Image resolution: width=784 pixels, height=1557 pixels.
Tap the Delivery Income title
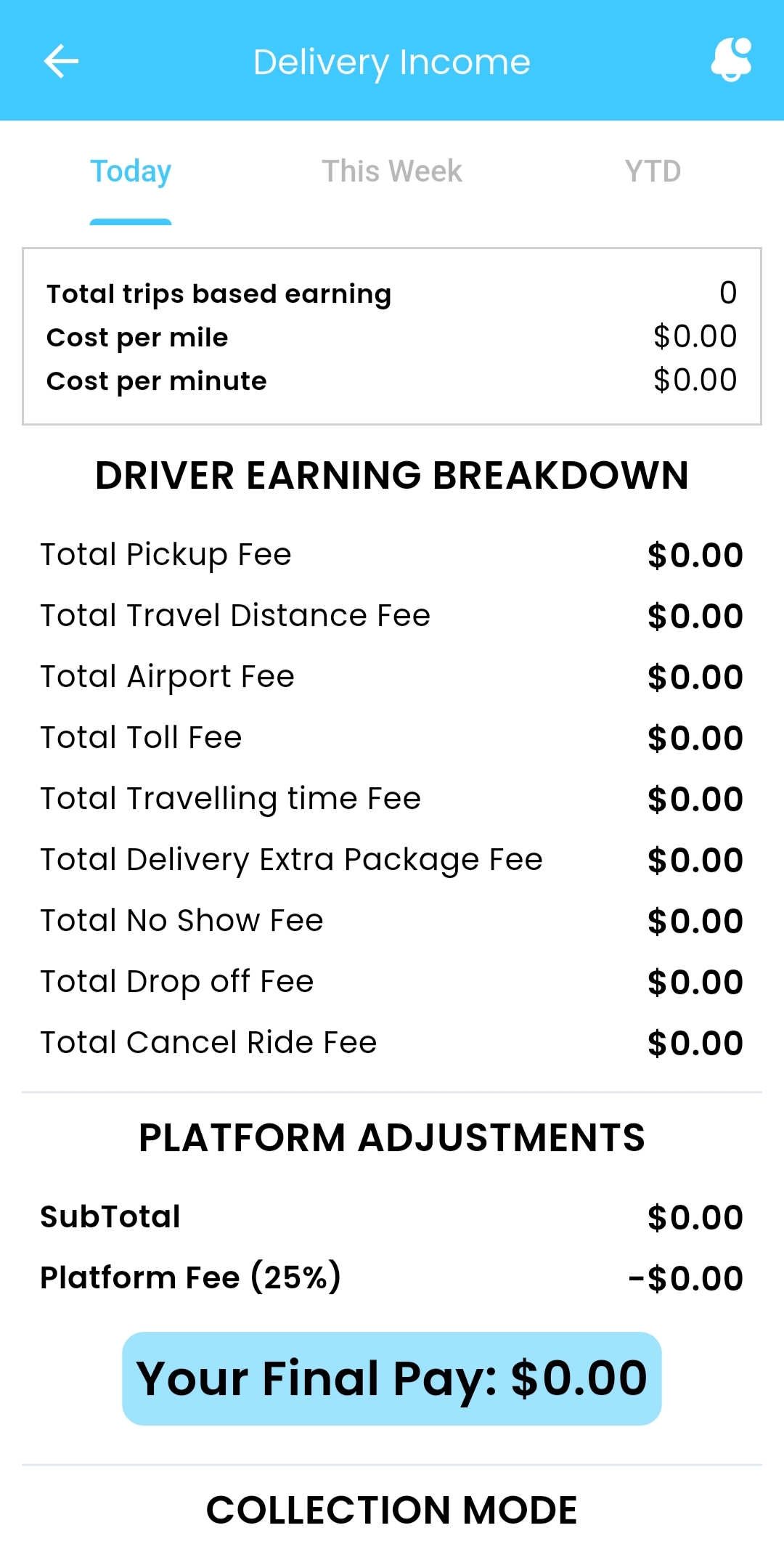[x=392, y=62]
